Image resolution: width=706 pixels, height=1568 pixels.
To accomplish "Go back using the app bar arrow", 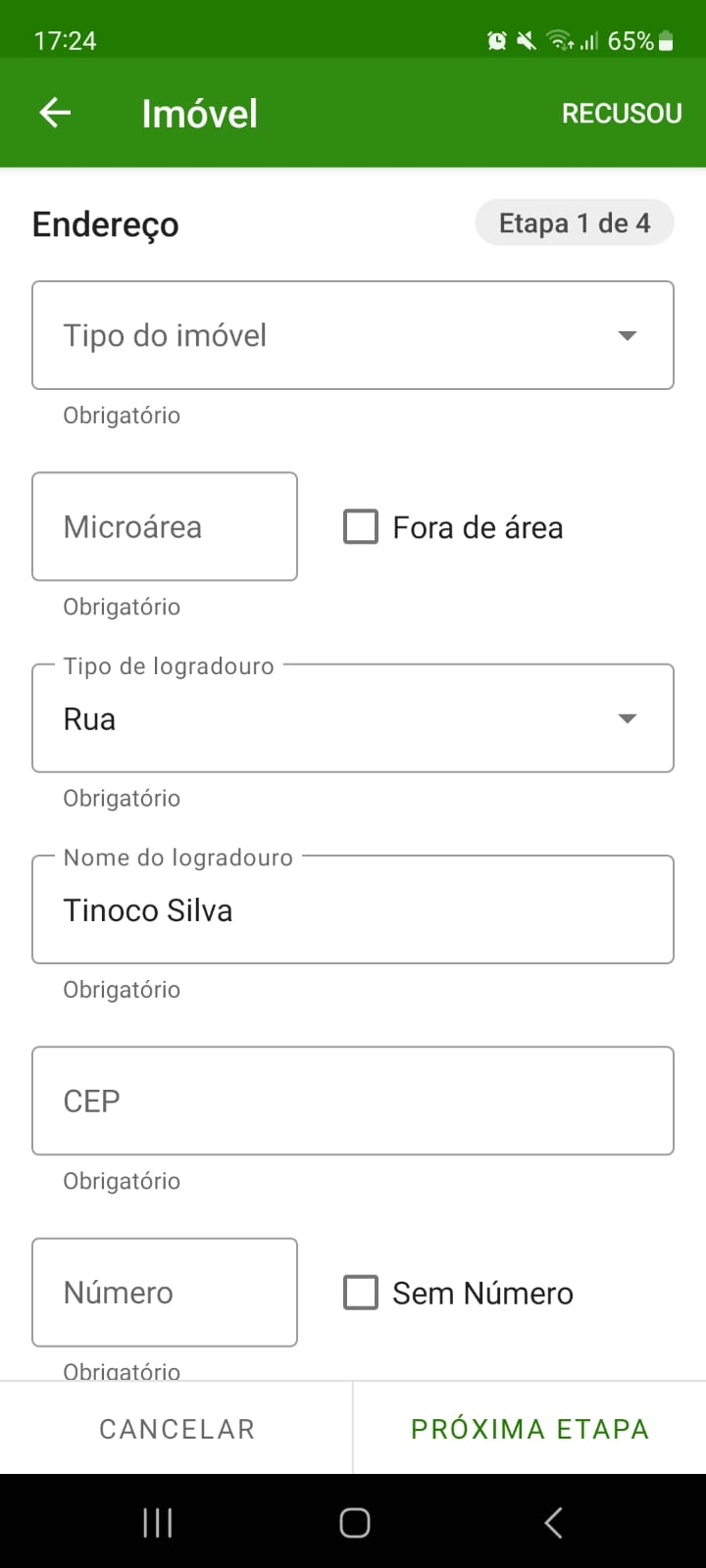I will pyautogui.click(x=55, y=114).
